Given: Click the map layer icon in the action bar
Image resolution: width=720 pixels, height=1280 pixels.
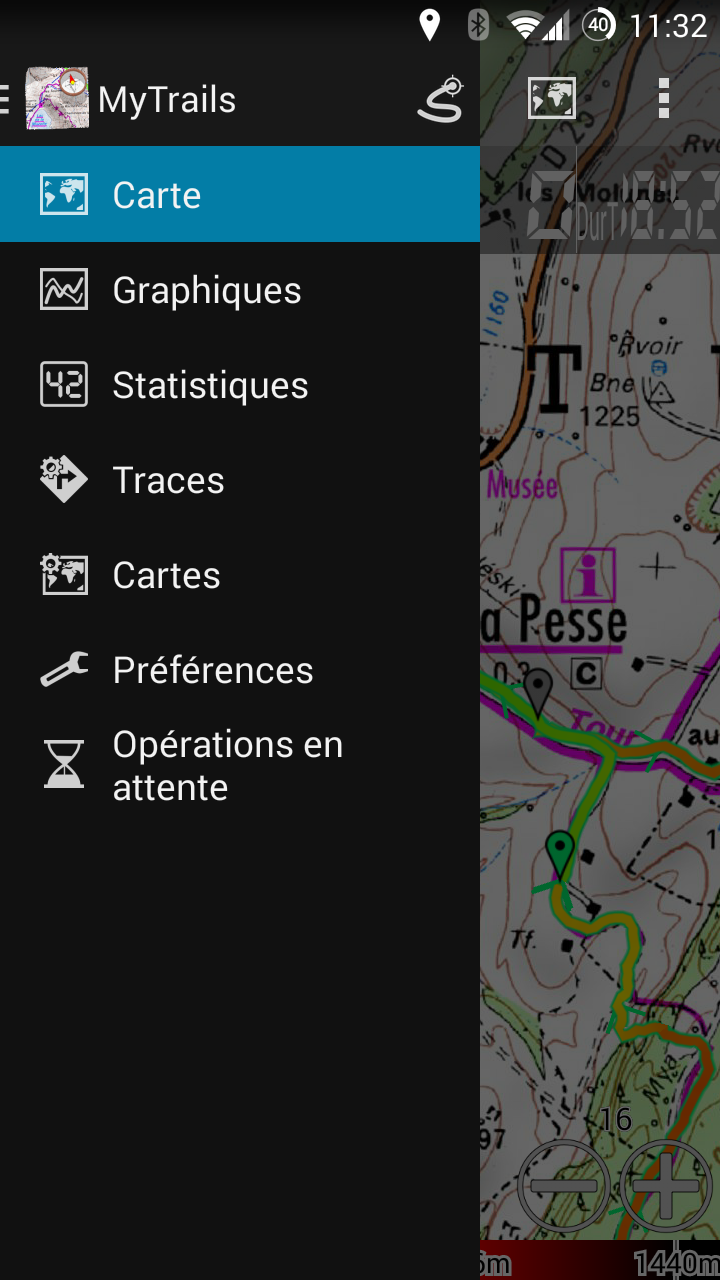Looking at the screenshot, I should [551, 98].
